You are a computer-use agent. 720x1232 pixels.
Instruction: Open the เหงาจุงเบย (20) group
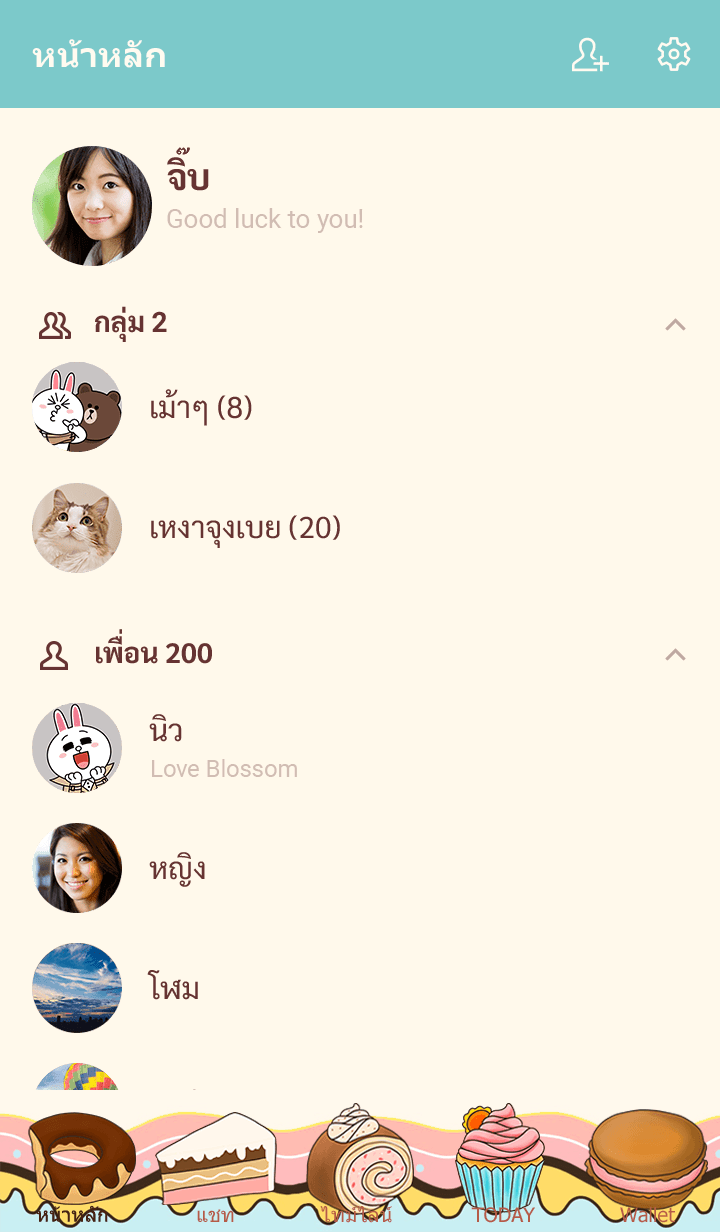[245, 528]
